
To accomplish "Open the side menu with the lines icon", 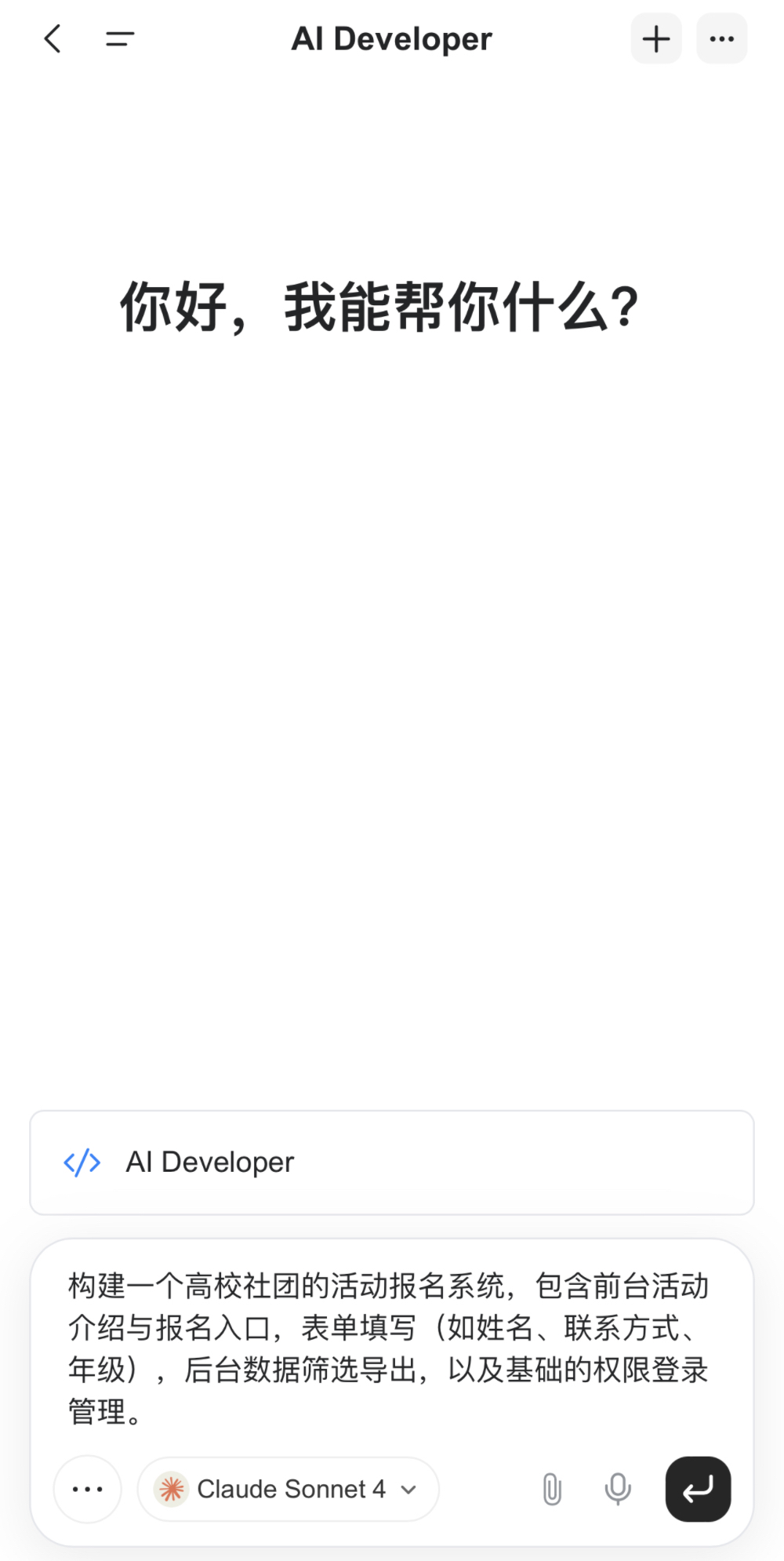I will (x=120, y=38).
